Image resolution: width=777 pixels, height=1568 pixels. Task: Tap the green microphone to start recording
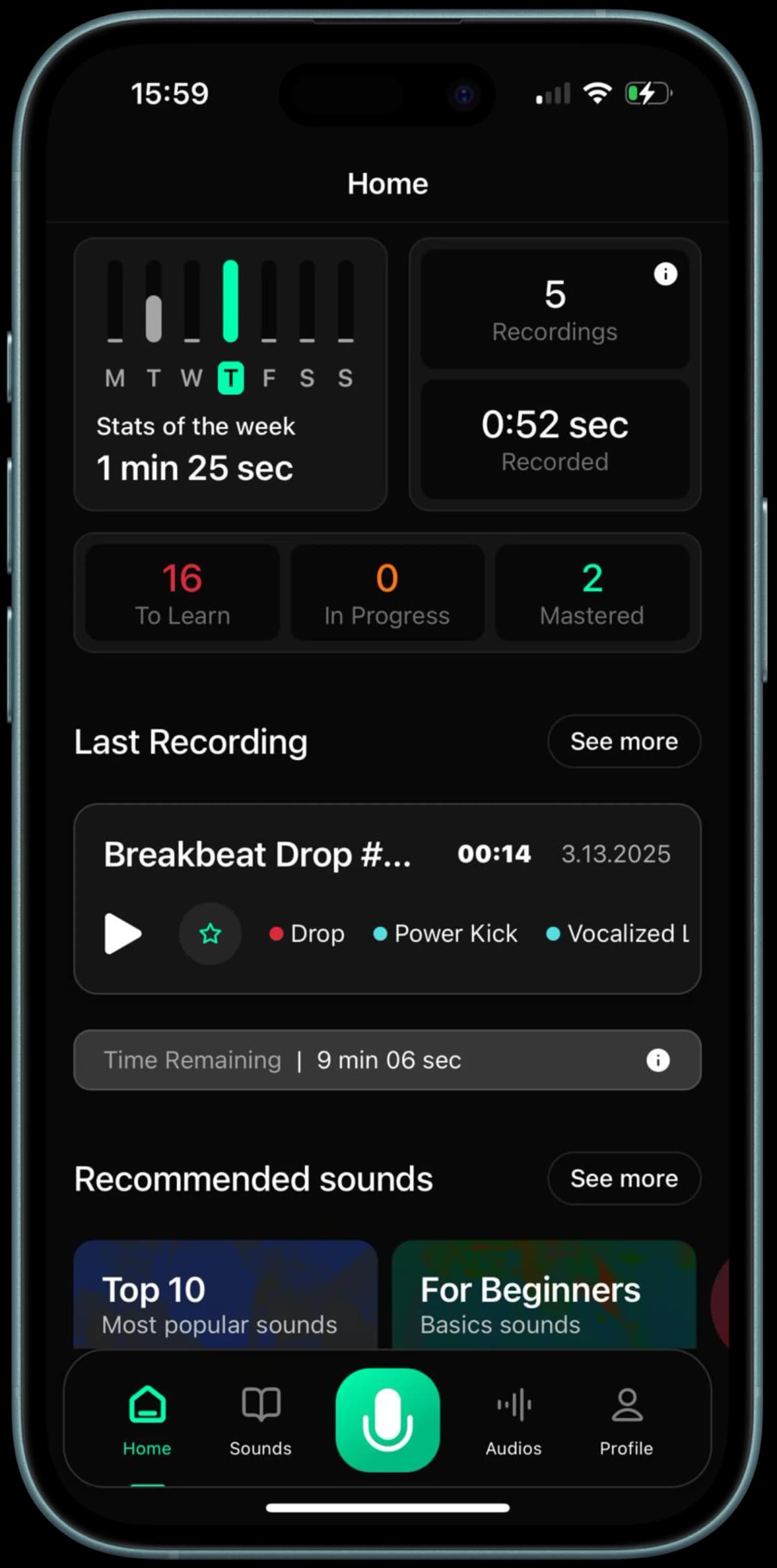click(x=387, y=1421)
